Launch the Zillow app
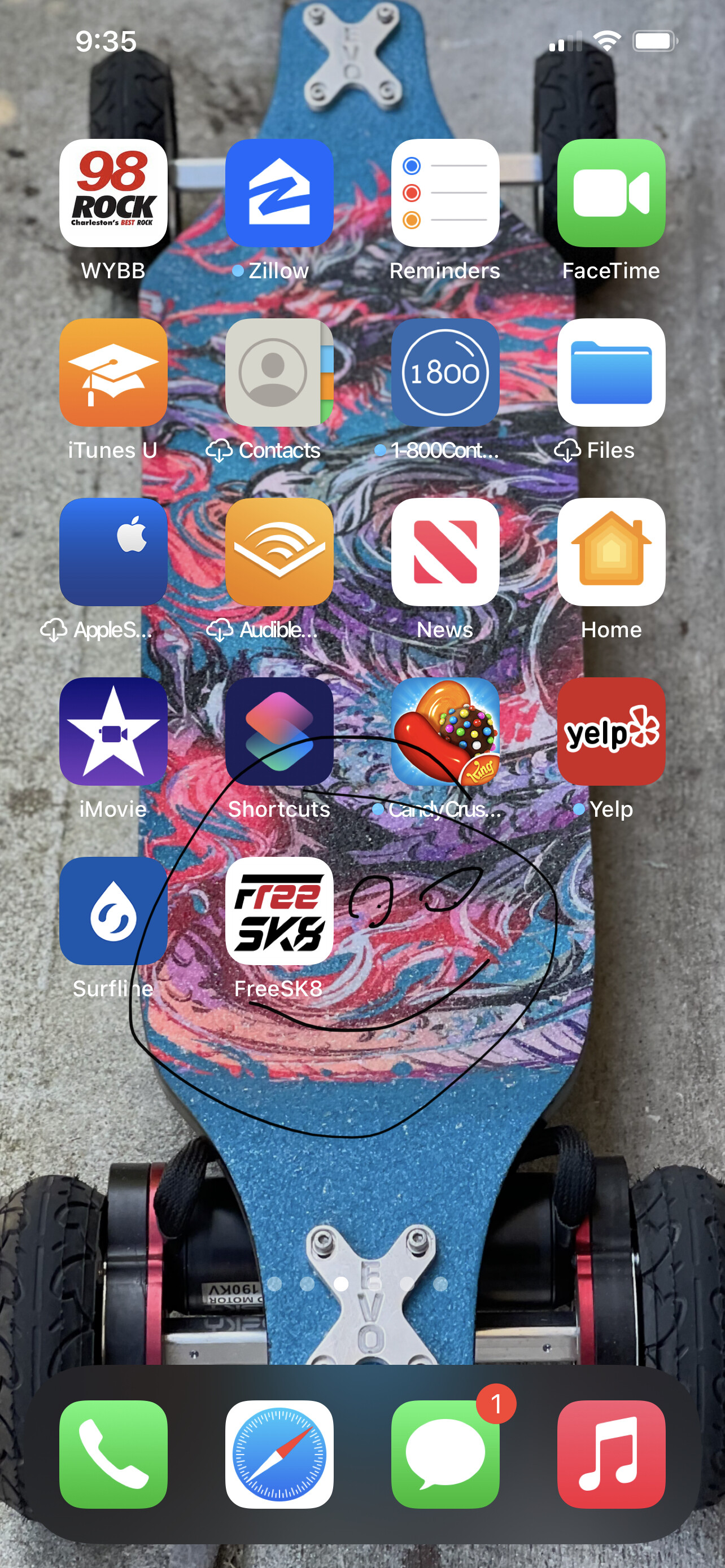 click(x=279, y=193)
